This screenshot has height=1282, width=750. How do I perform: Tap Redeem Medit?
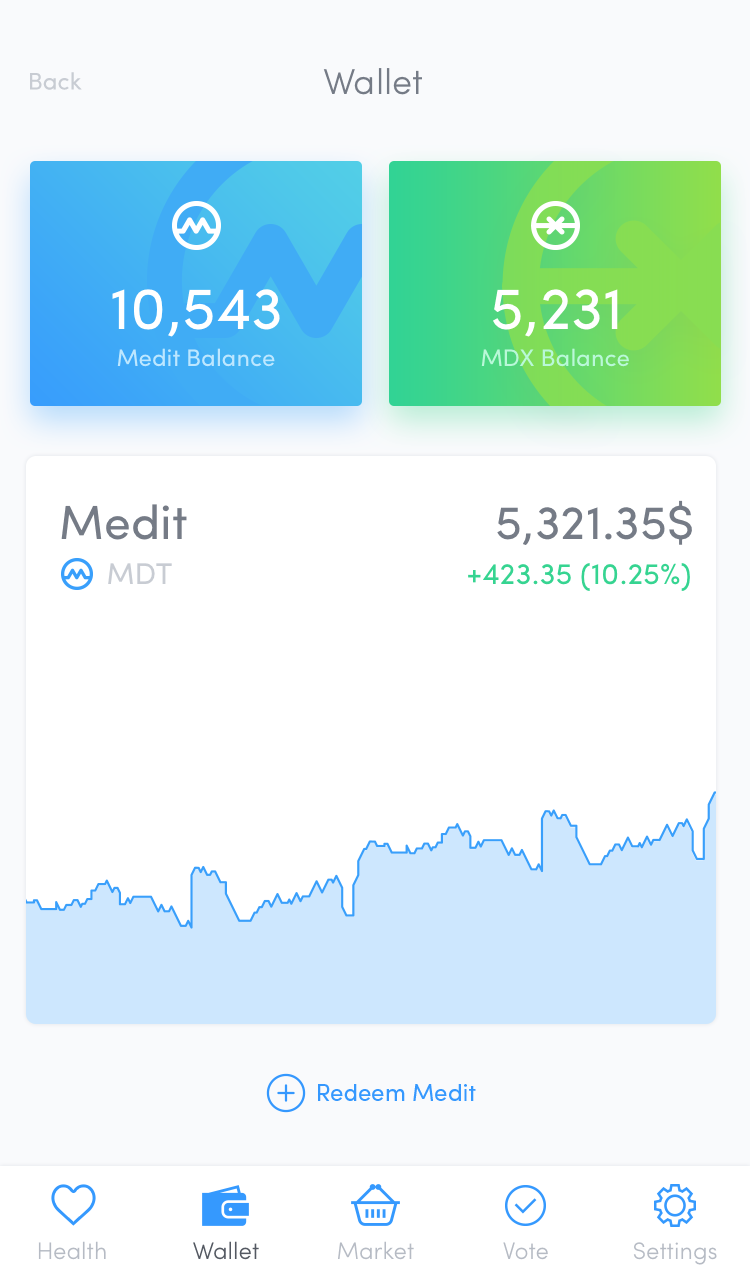371,1093
